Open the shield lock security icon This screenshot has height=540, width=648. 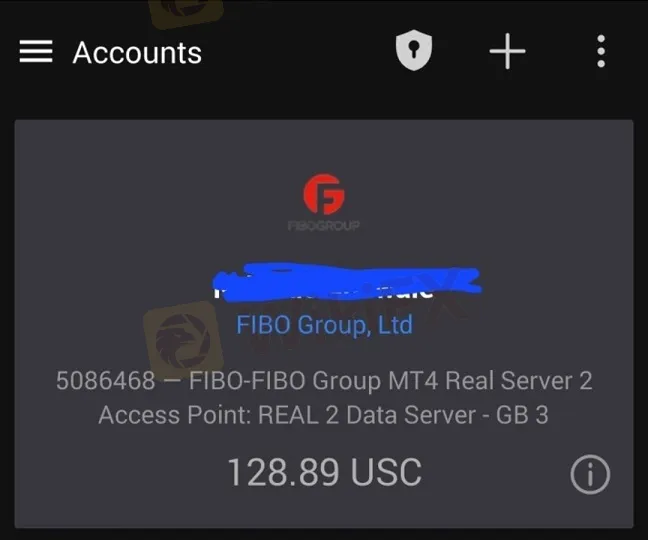click(413, 51)
